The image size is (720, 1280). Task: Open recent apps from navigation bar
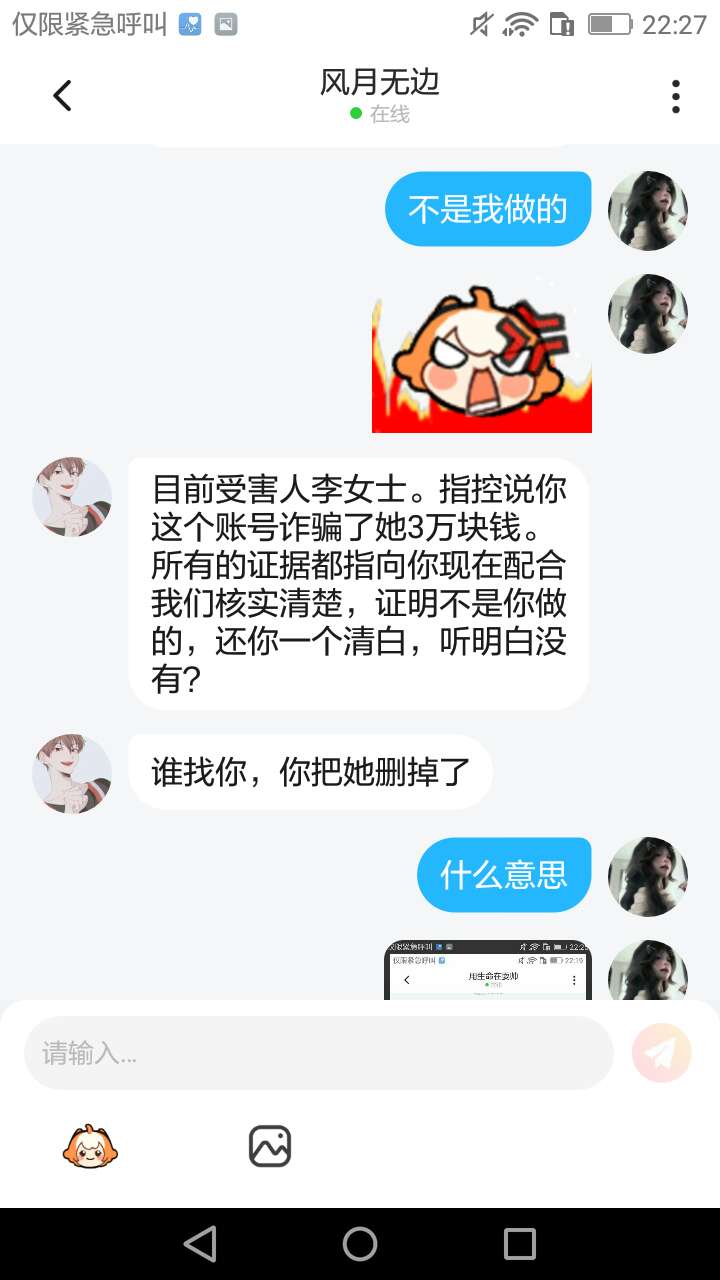pyautogui.click(x=520, y=1244)
